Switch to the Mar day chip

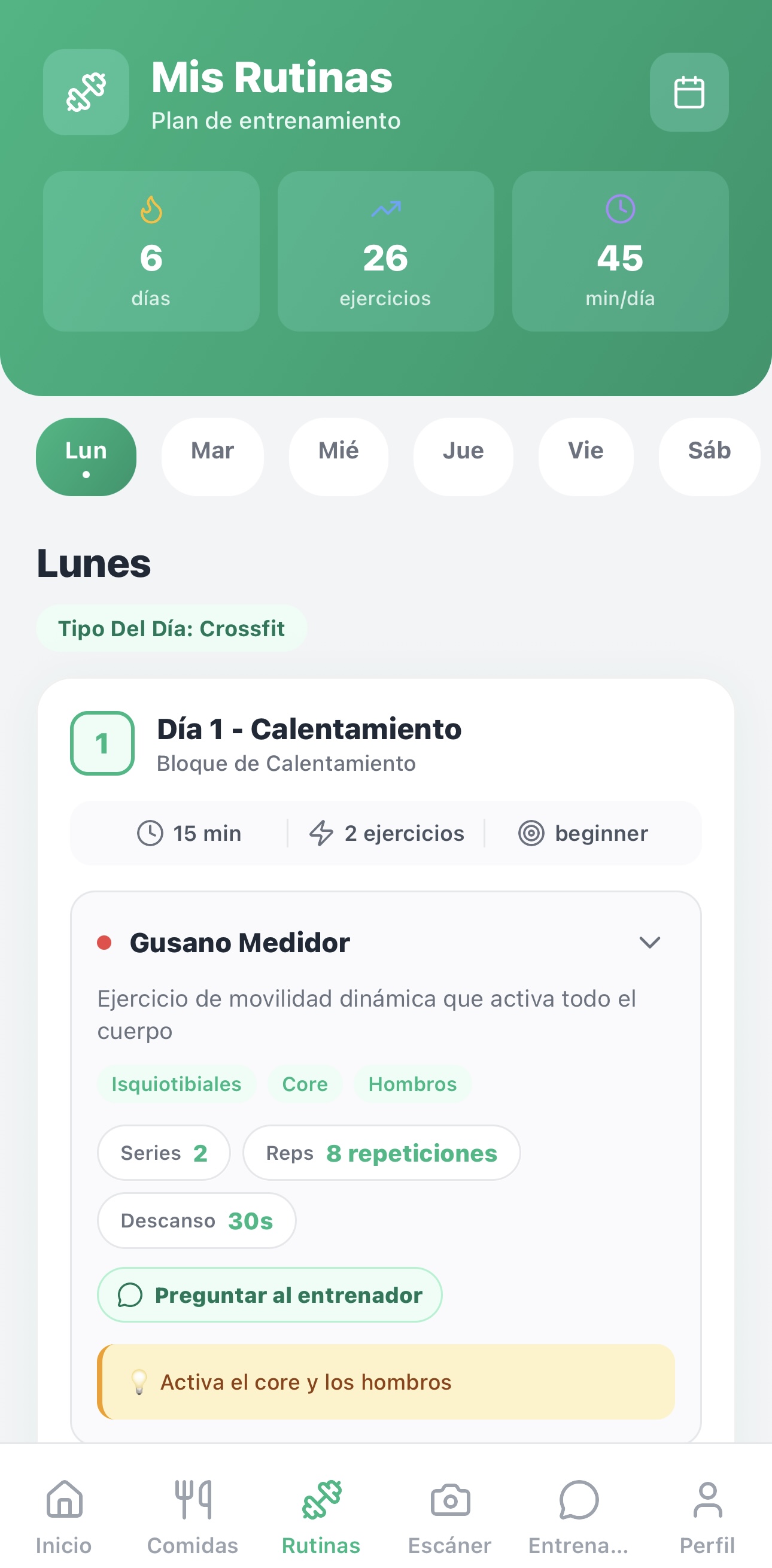point(212,457)
